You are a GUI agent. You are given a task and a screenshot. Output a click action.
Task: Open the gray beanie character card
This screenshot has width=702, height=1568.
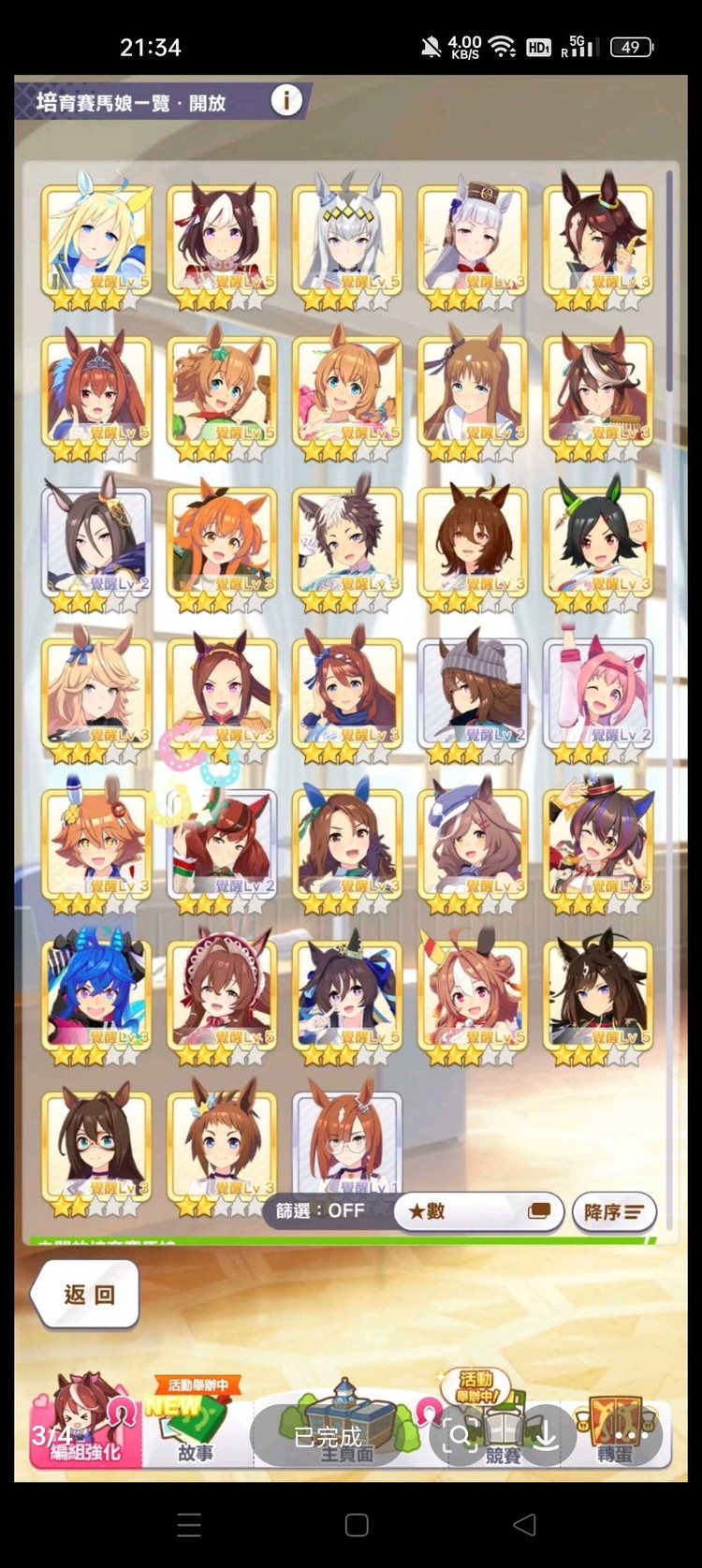click(x=473, y=695)
